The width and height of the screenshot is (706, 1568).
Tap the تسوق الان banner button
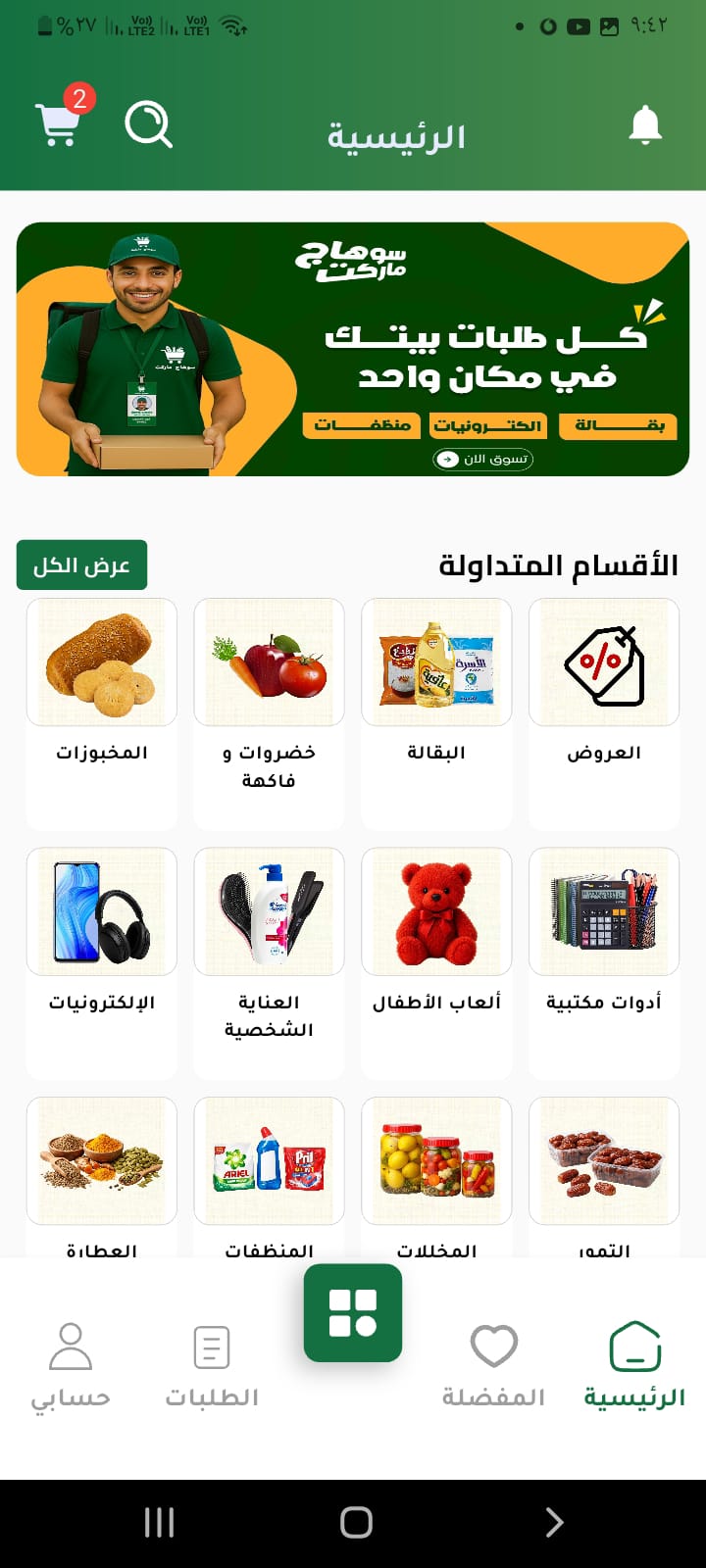pyautogui.click(x=482, y=458)
